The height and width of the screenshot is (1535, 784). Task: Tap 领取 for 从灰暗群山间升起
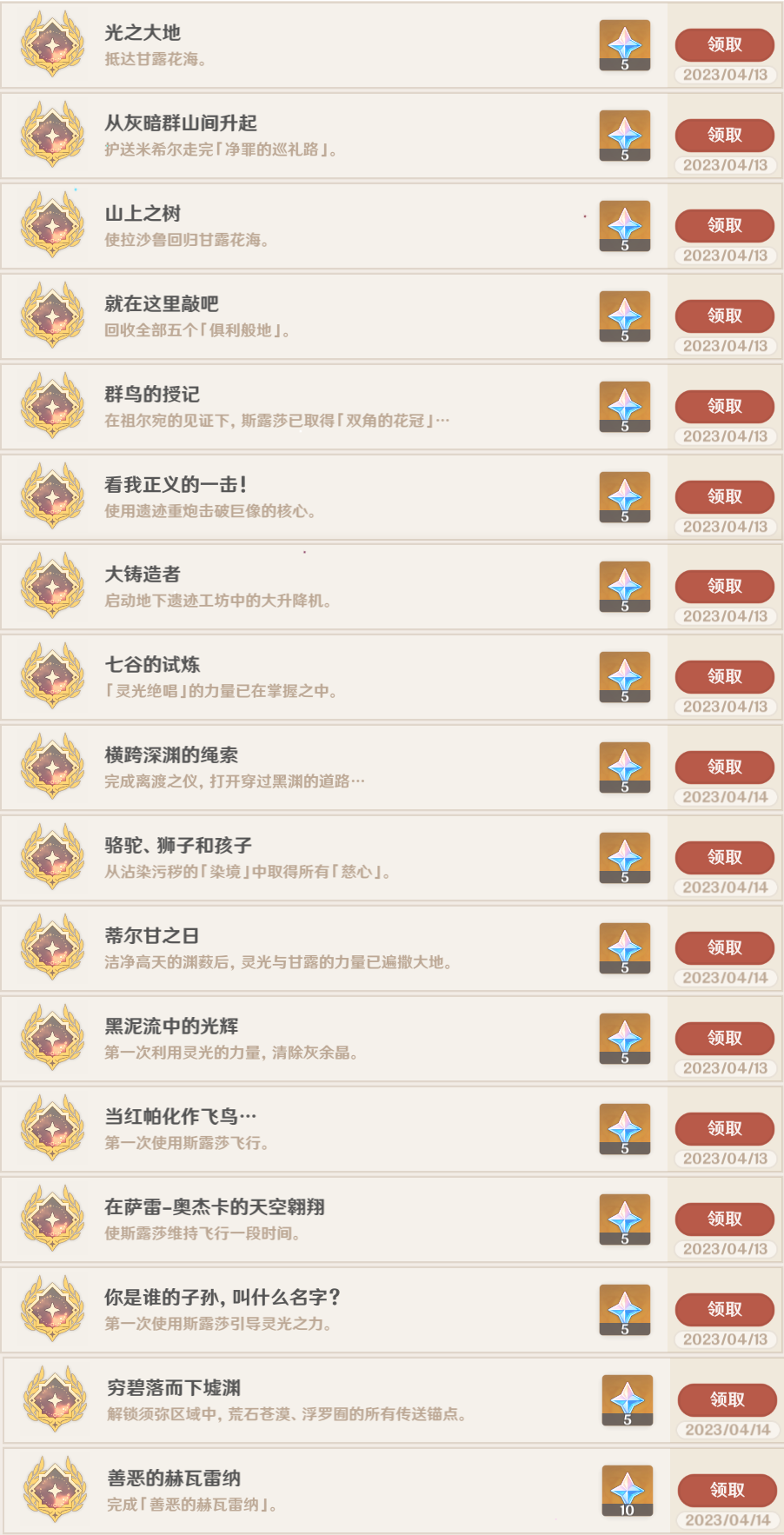click(724, 135)
